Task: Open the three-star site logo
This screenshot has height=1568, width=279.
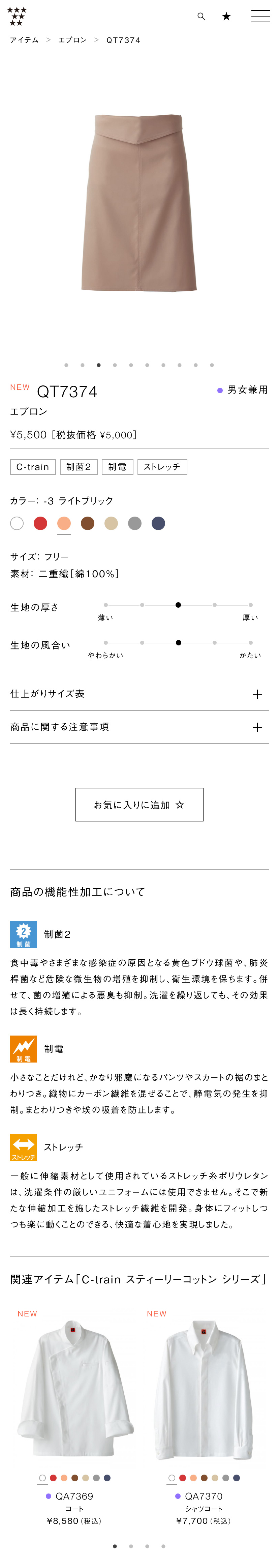Action: click(x=17, y=17)
